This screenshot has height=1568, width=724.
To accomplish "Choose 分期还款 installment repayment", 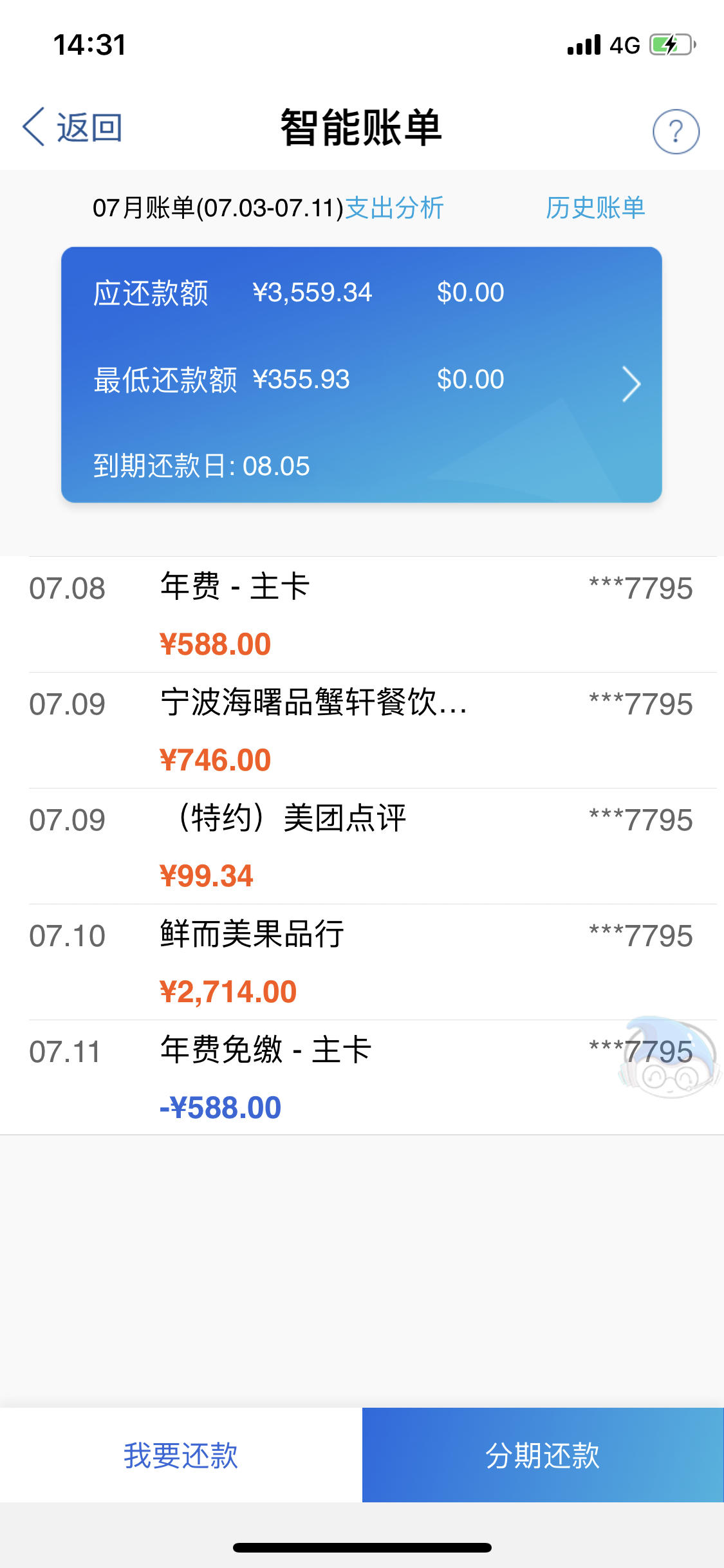I will [543, 1455].
